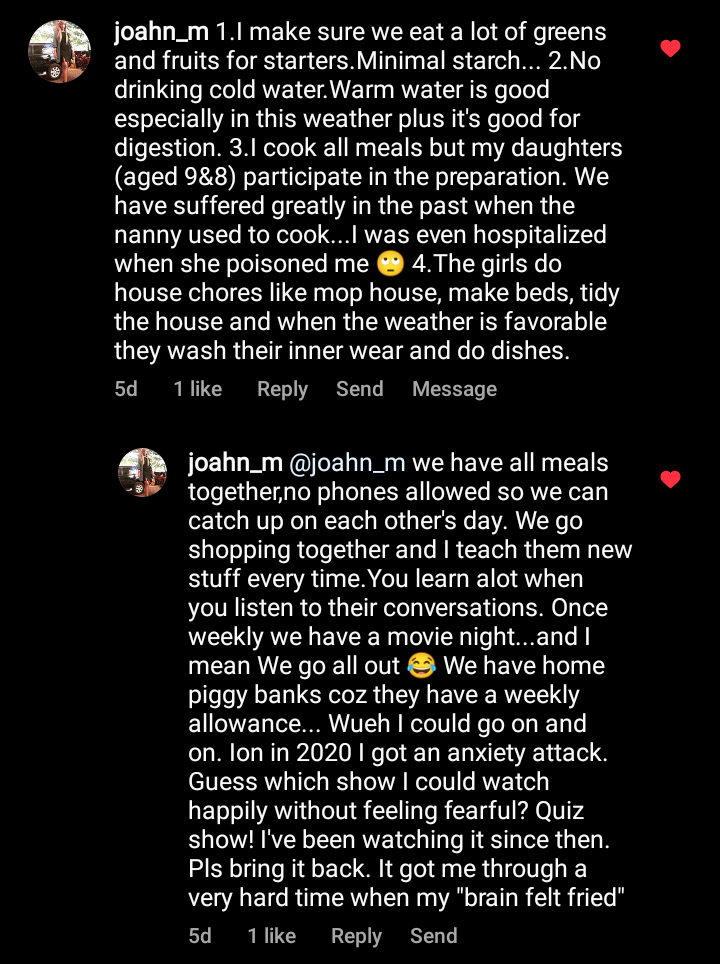Tap Message under the top comment
This screenshot has height=964, width=720.
coord(454,389)
